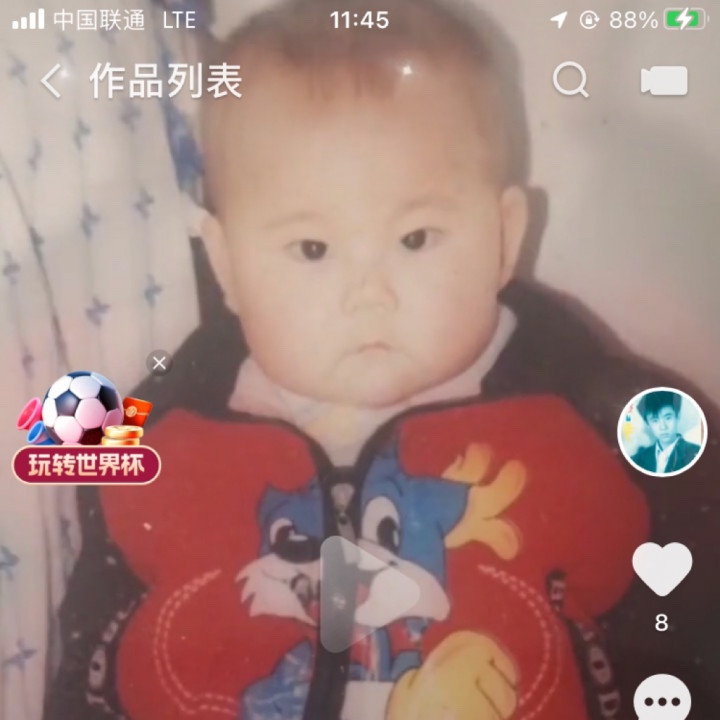Open the search magnifier

pos(570,80)
